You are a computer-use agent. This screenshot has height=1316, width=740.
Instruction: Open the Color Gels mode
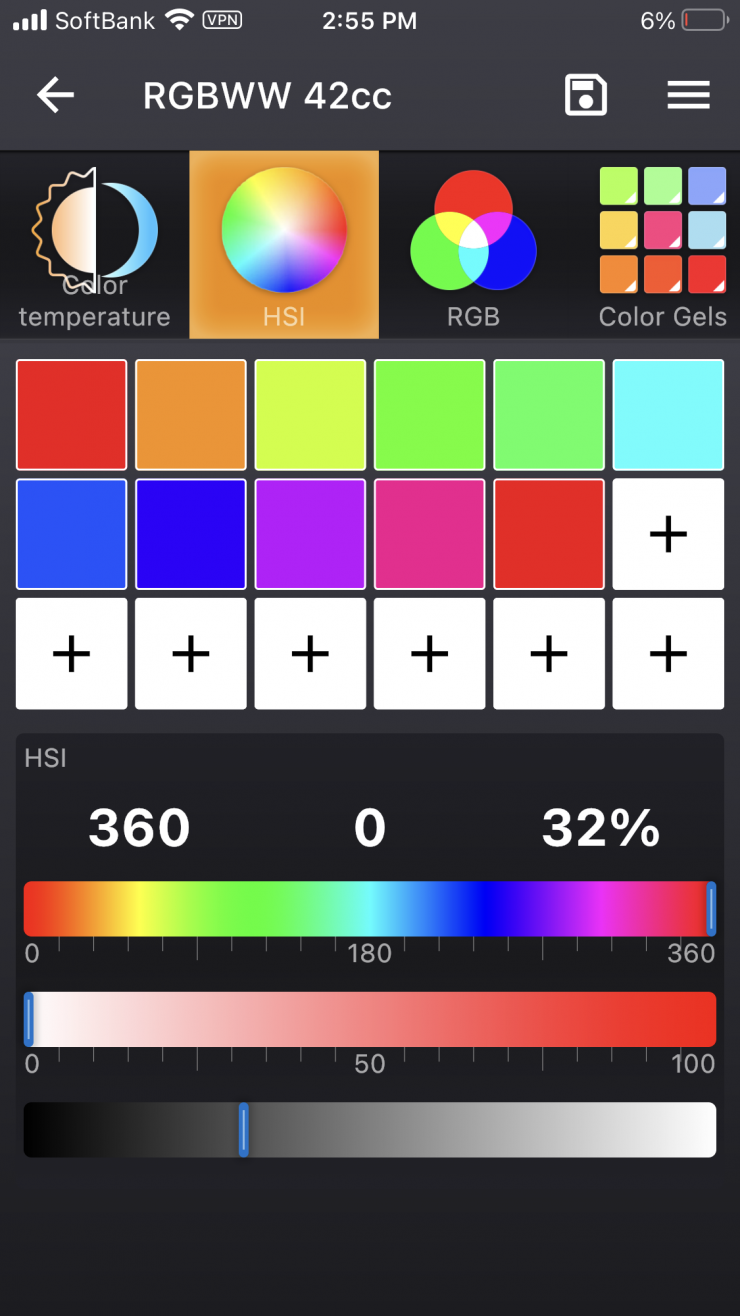662,245
